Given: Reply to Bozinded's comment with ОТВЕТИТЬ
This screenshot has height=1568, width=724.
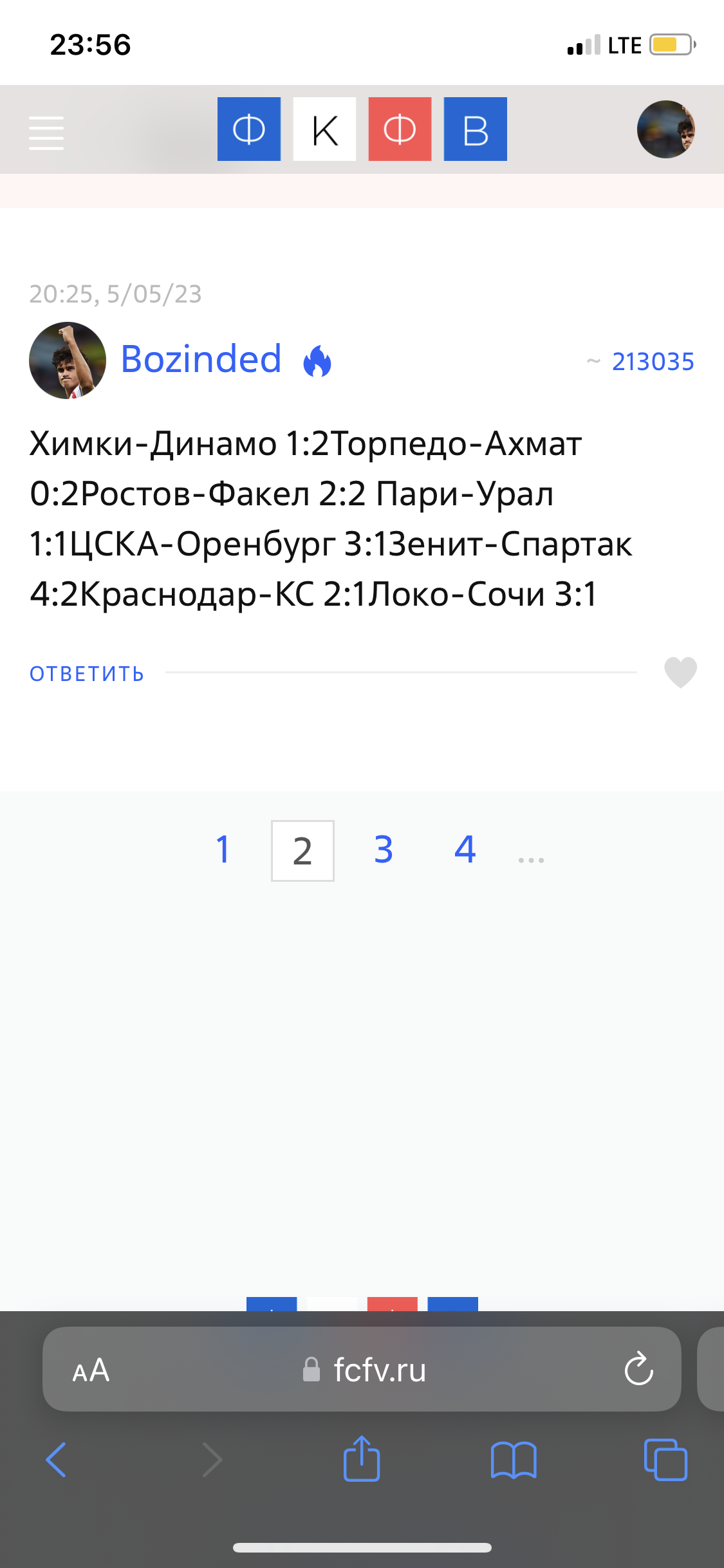Looking at the screenshot, I should pyautogui.click(x=87, y=674).
